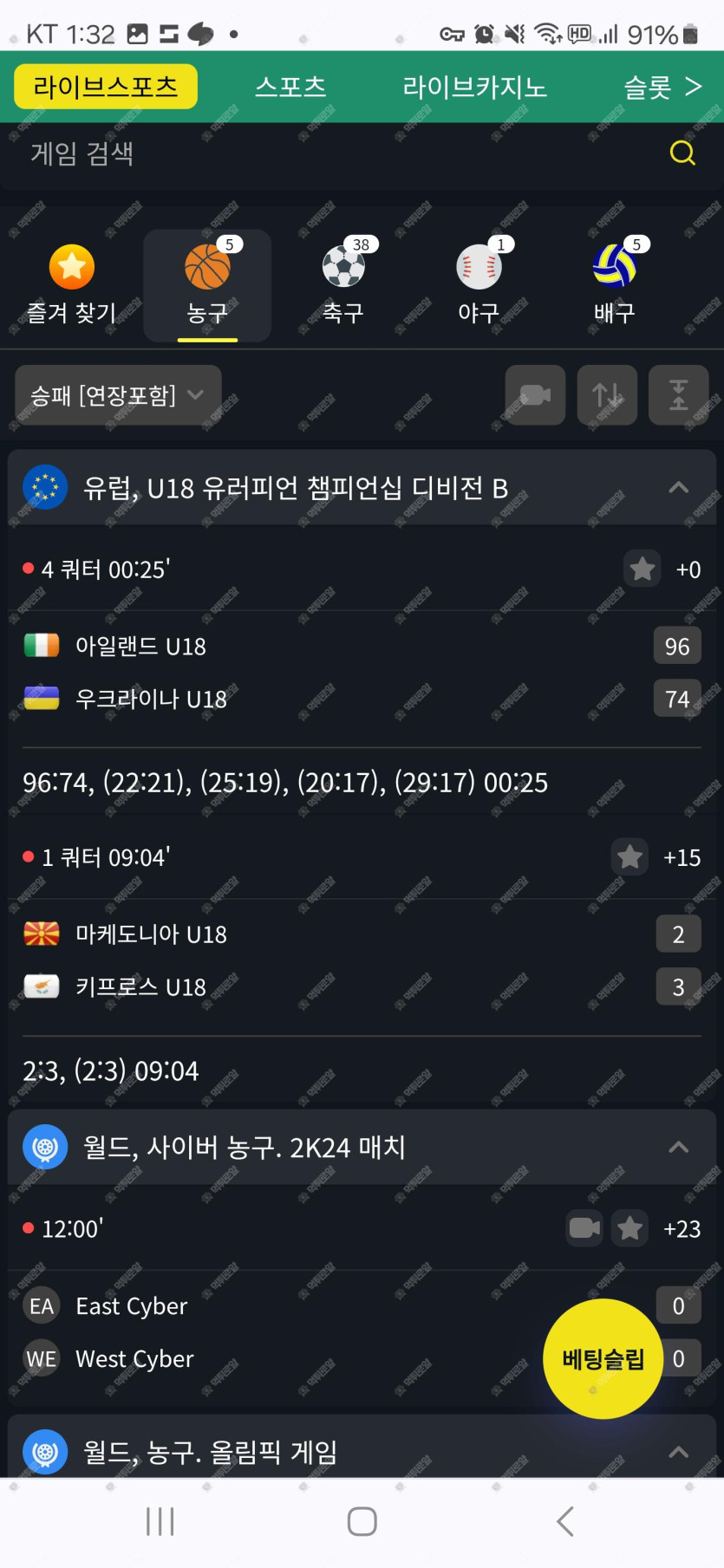Switch to the 스포츠 tab

(290, 87)
